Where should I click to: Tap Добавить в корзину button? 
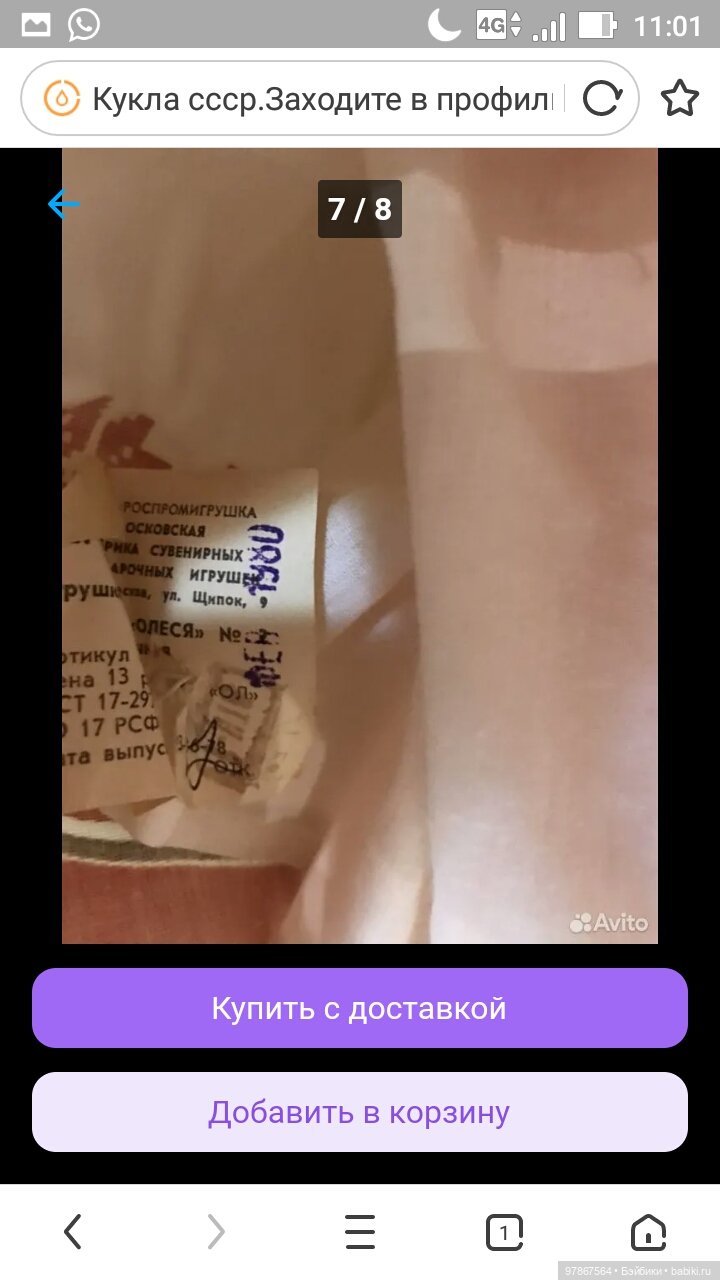coord(360,1112)
